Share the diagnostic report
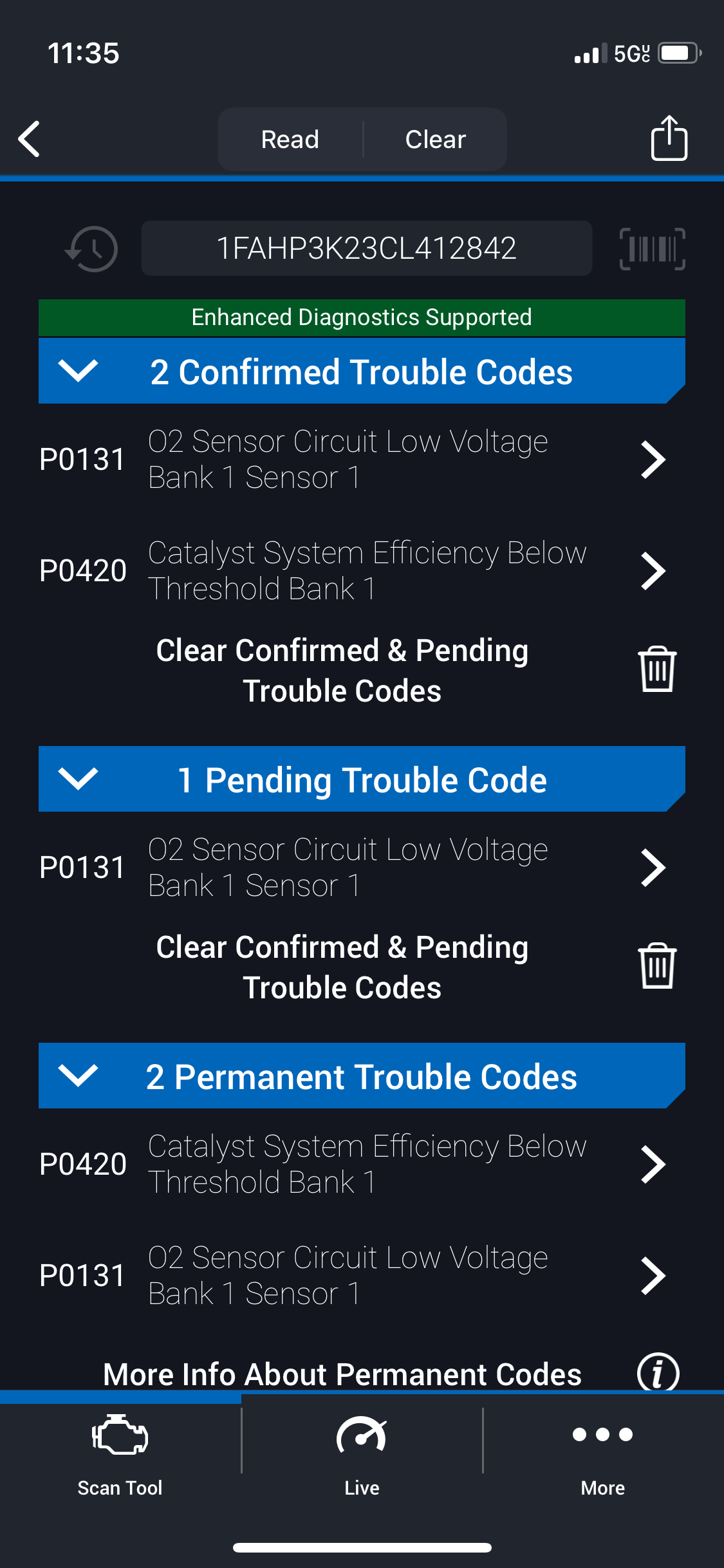724x1568 pixels. point(669,138)
